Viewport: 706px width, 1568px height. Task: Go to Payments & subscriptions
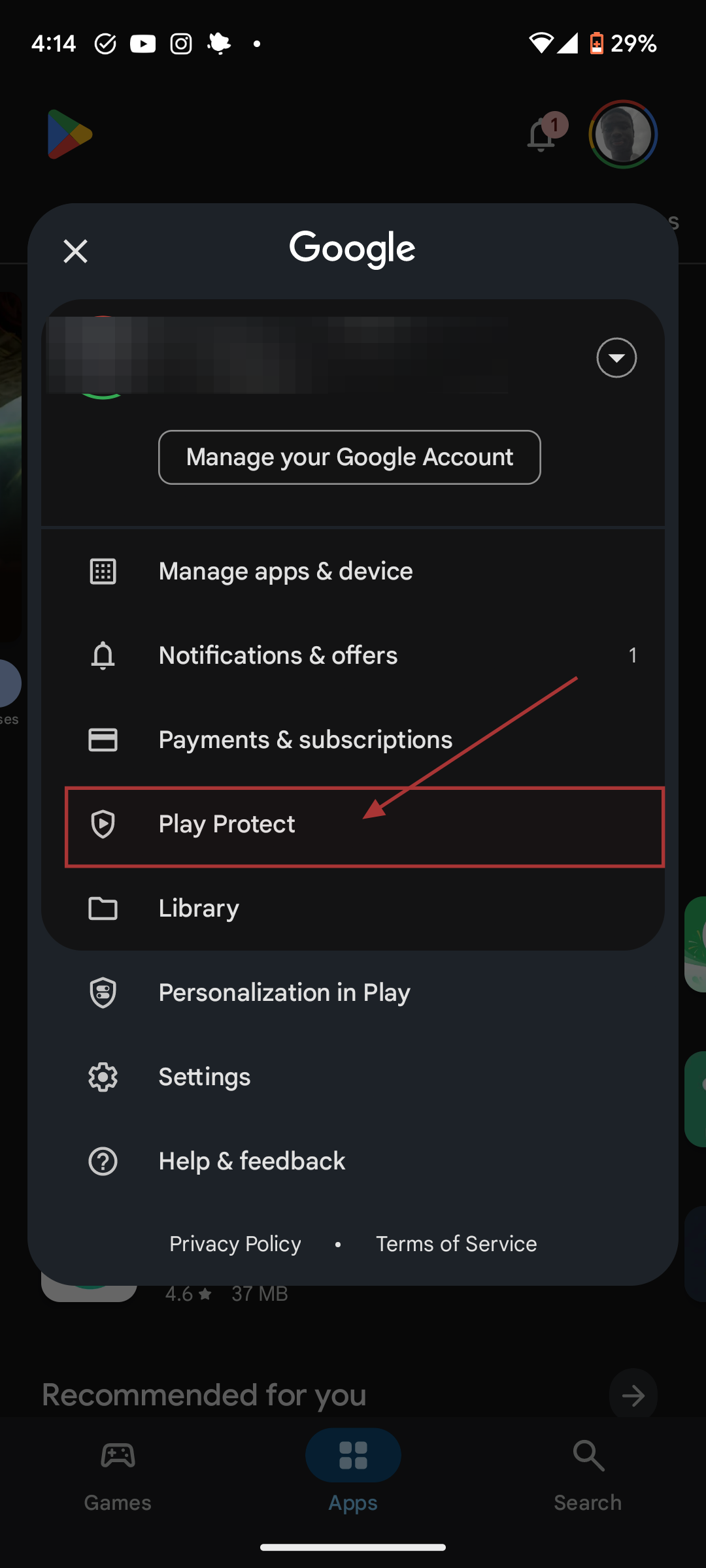[x=305, y=740]
